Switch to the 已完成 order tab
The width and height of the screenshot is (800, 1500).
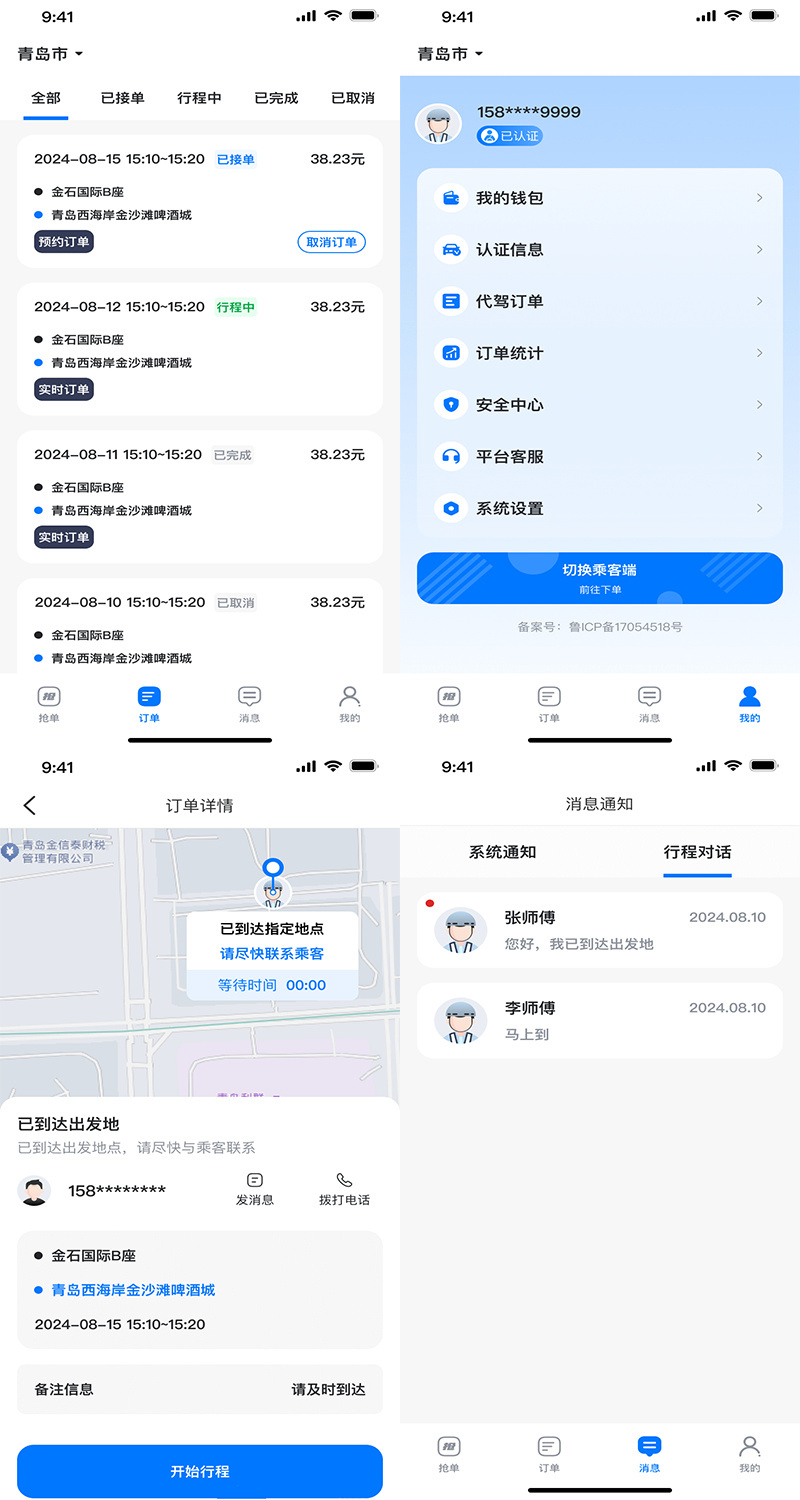(274, 98)
